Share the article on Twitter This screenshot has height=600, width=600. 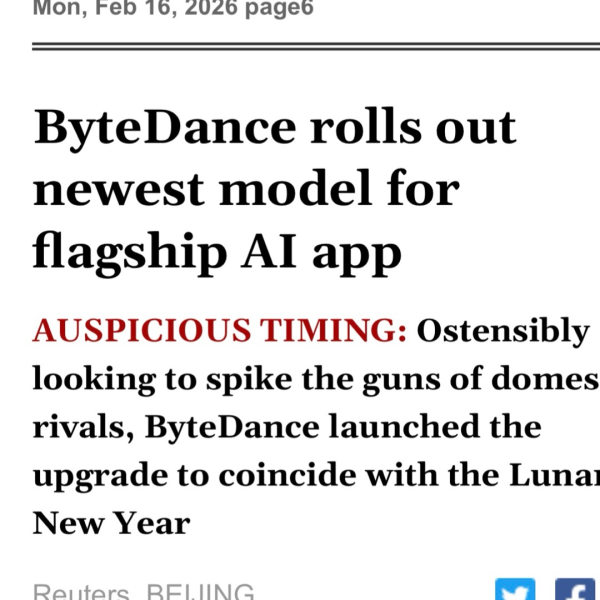click(x=515, y=591)
